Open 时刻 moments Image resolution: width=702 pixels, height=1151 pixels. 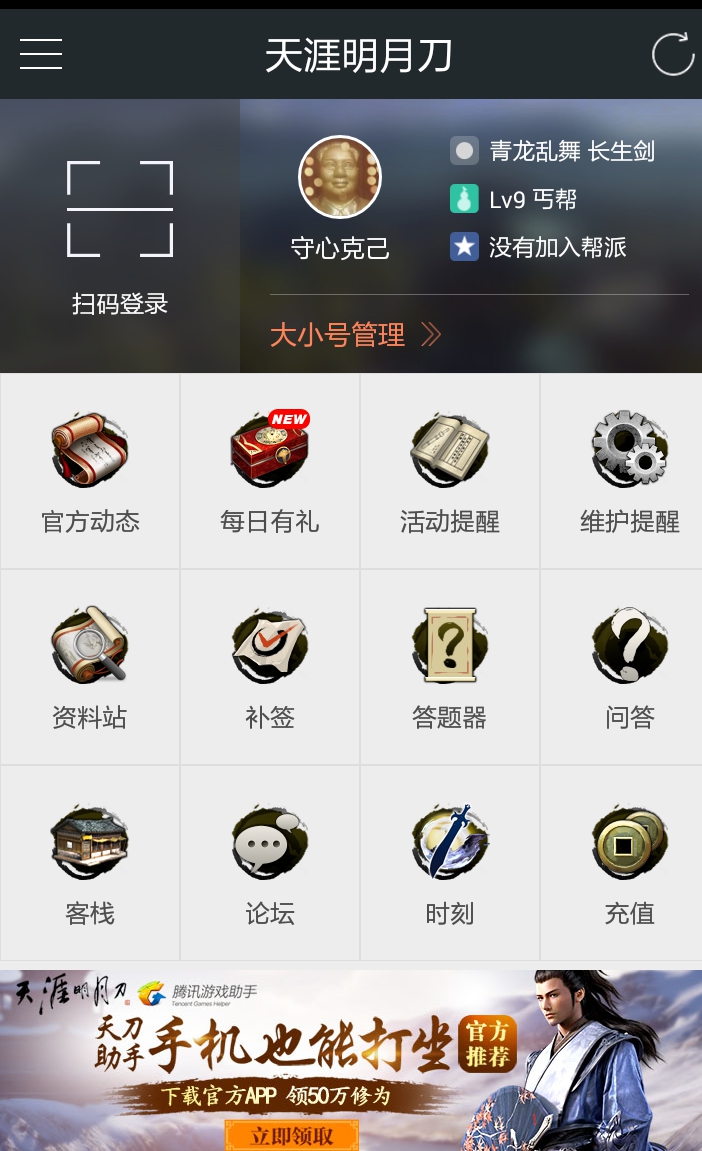450,864
